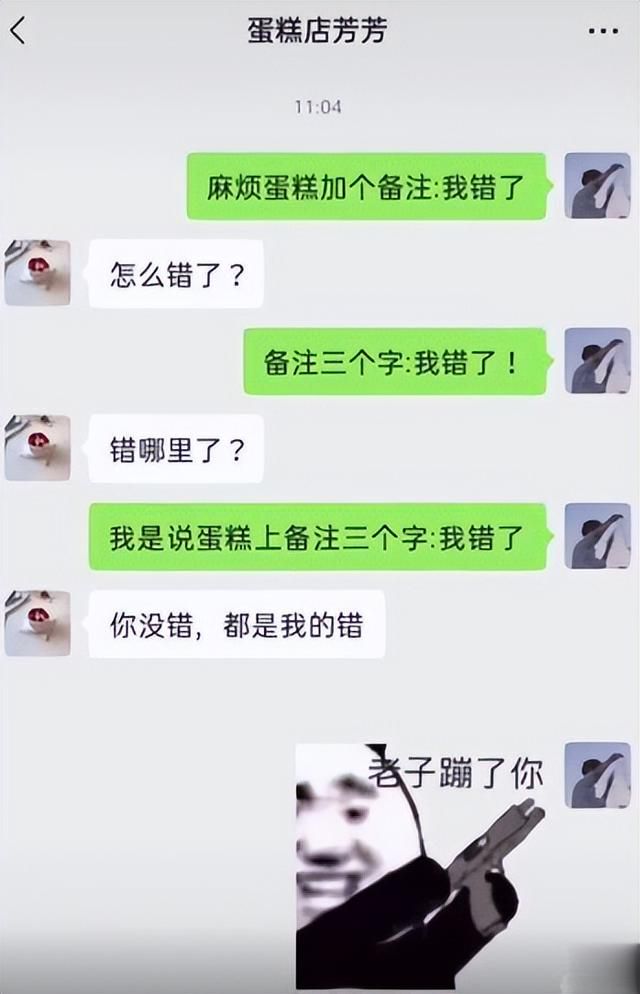Open 芳芳's avatar beside 怎么错了？
Screen dimensions: 640x994
click(x=38, y=272)
